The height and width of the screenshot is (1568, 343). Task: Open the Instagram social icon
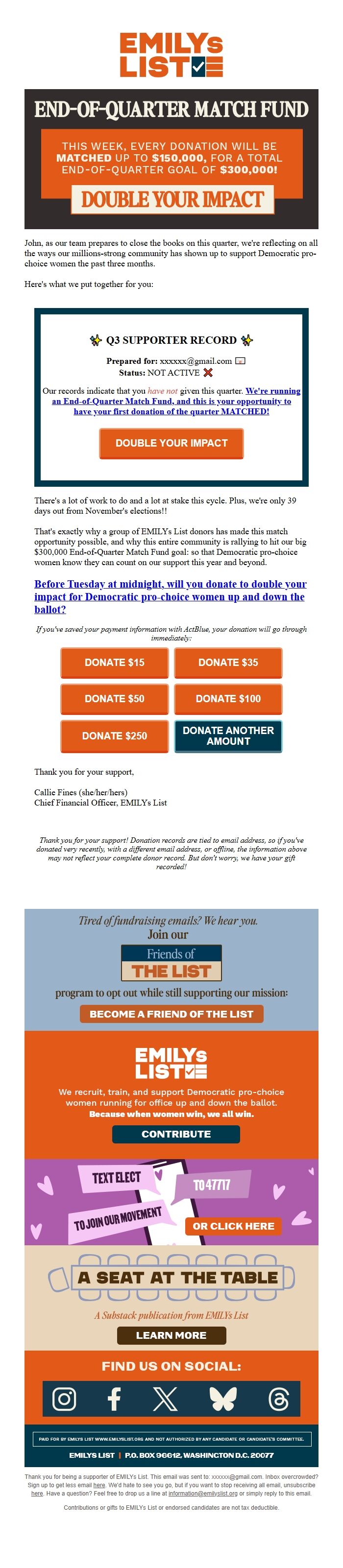point(64,1399)
